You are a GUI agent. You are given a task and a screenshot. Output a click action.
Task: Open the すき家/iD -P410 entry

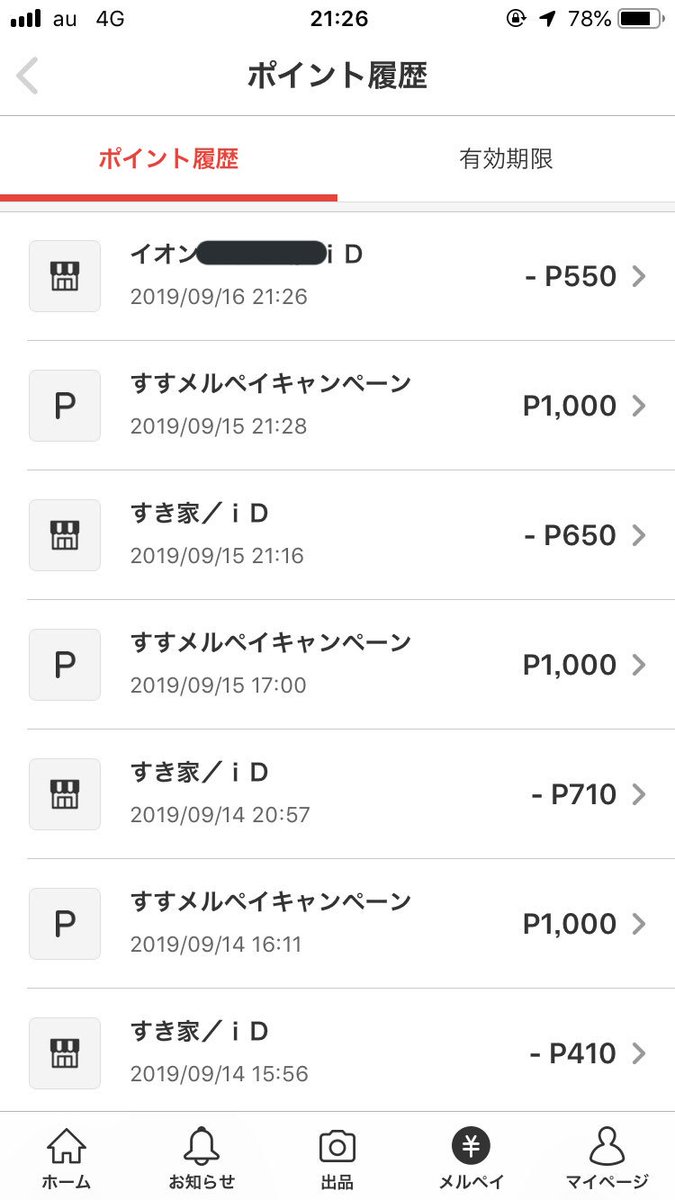pos(337,1052)
